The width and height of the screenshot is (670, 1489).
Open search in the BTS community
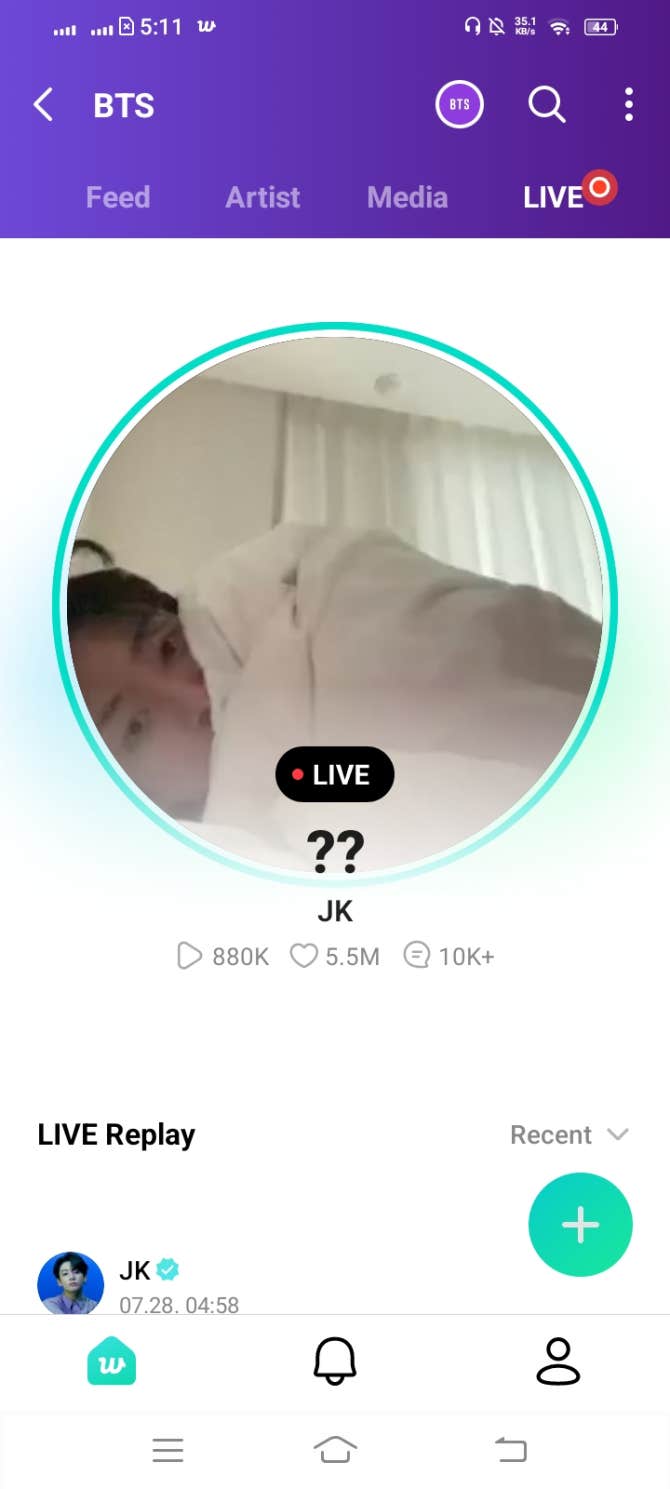546,105
